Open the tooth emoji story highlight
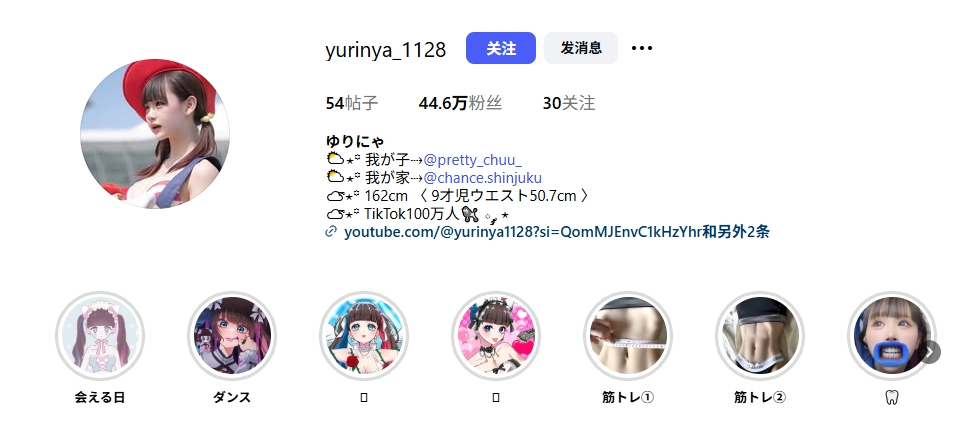 tap(890, 336)
